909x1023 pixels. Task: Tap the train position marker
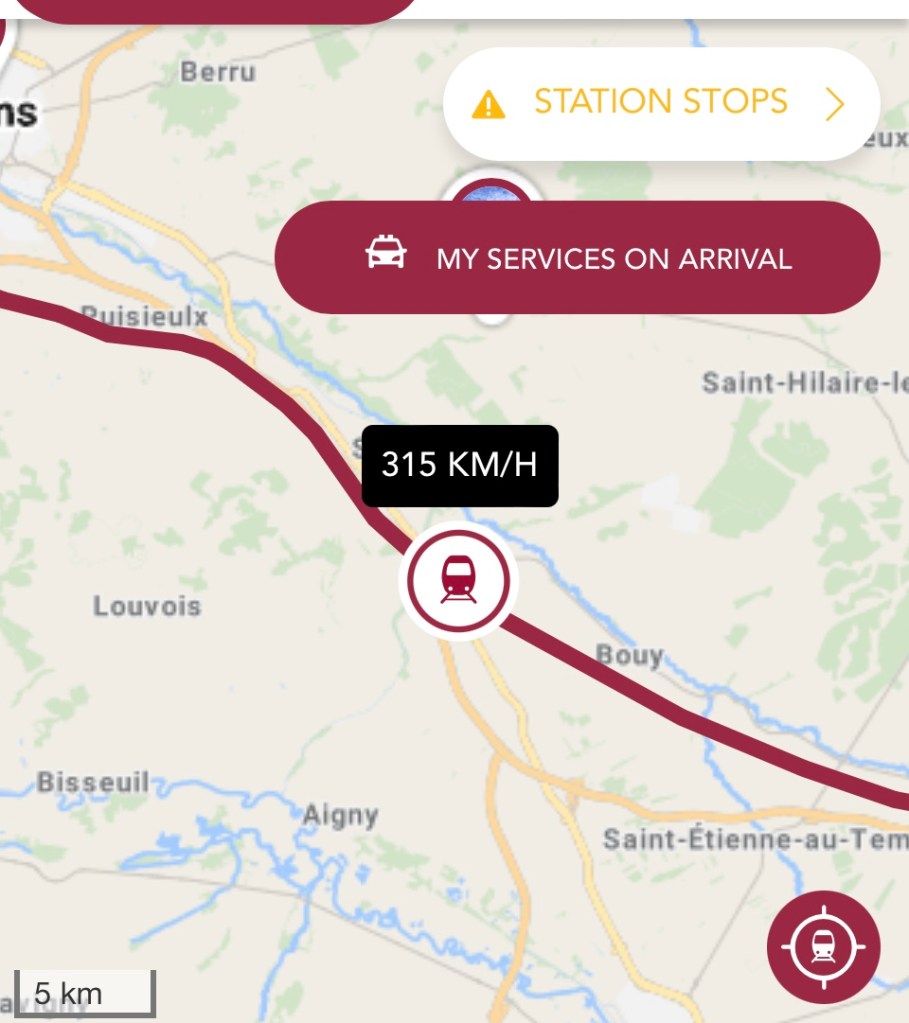[458, 580]
